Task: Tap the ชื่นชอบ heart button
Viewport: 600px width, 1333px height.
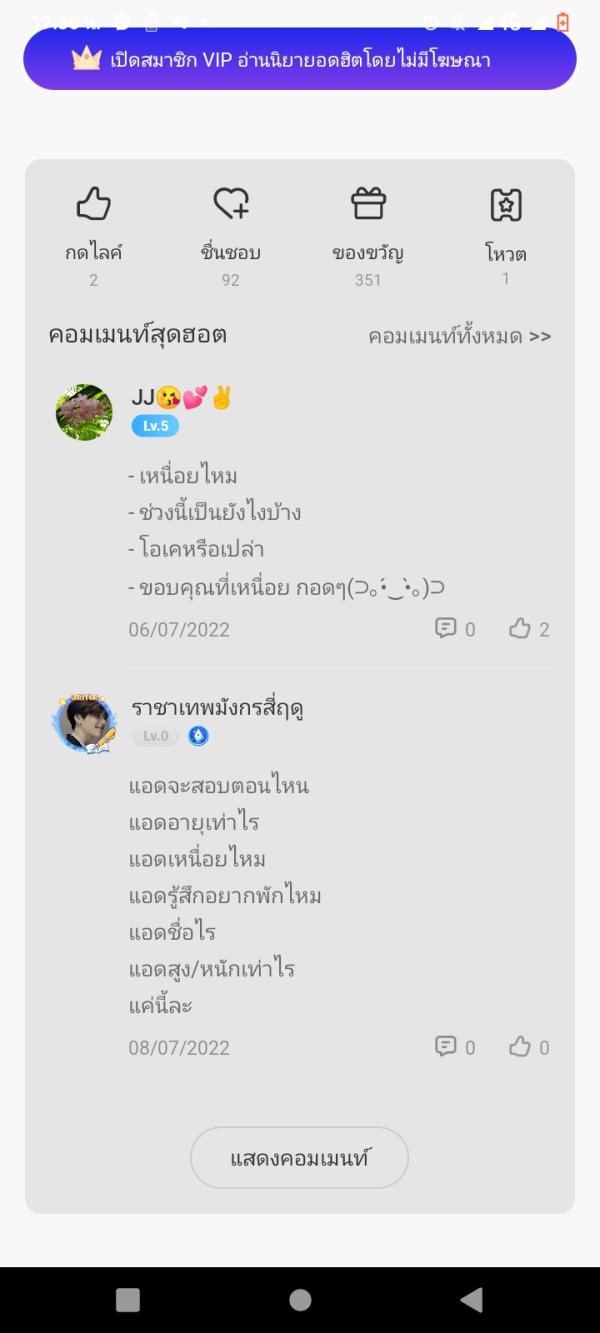Action: point(231,205)
